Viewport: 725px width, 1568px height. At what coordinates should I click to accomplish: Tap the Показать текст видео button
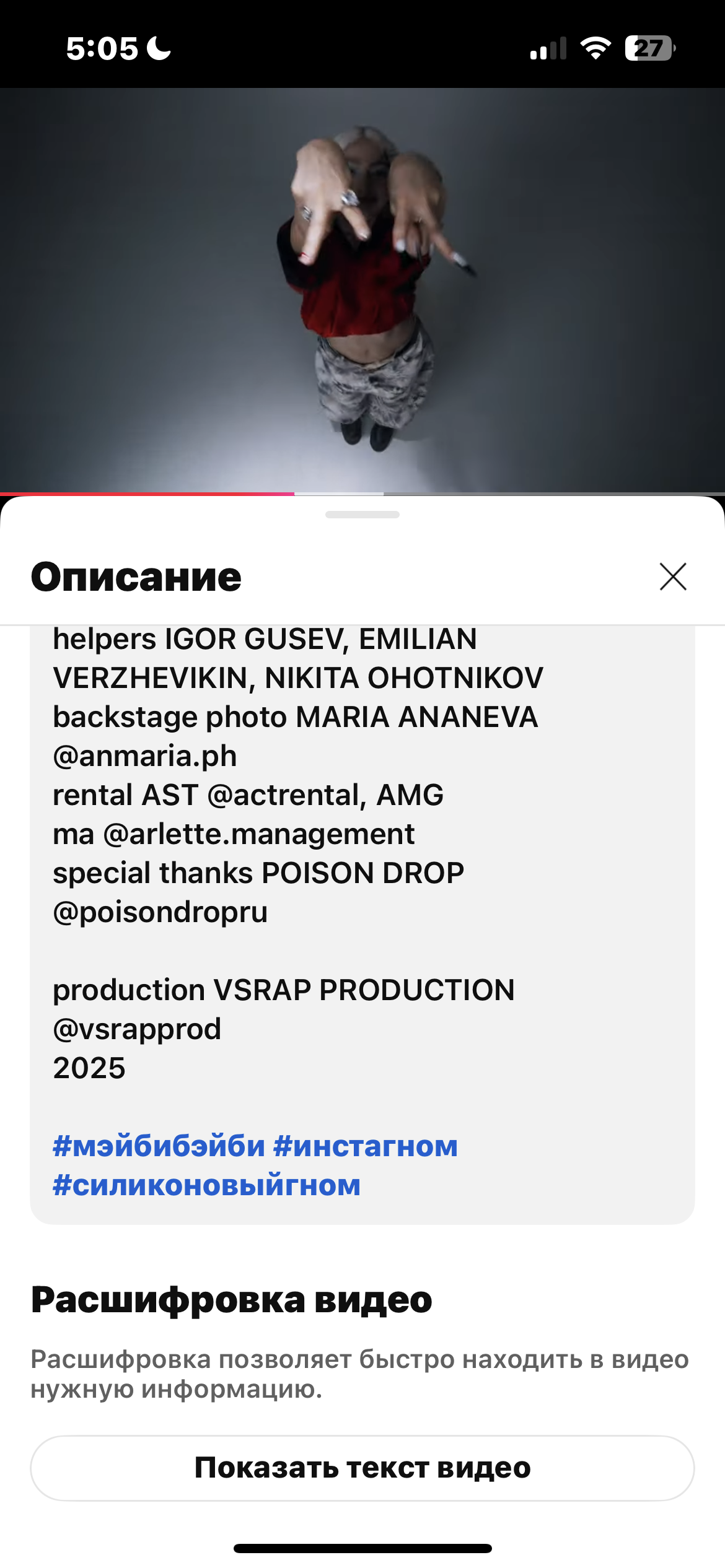(362, 1468)
